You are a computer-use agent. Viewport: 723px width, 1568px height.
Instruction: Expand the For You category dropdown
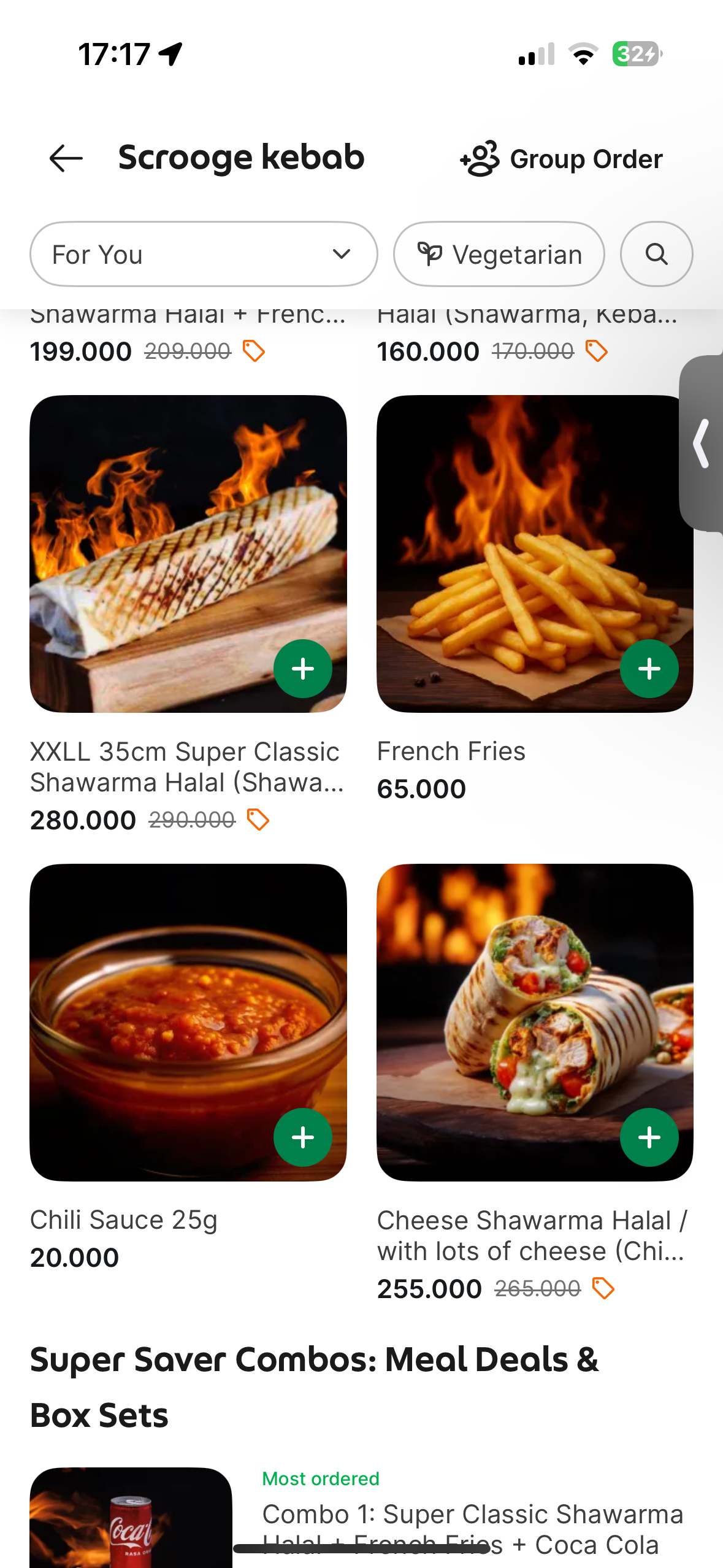[x=204, y=254]
